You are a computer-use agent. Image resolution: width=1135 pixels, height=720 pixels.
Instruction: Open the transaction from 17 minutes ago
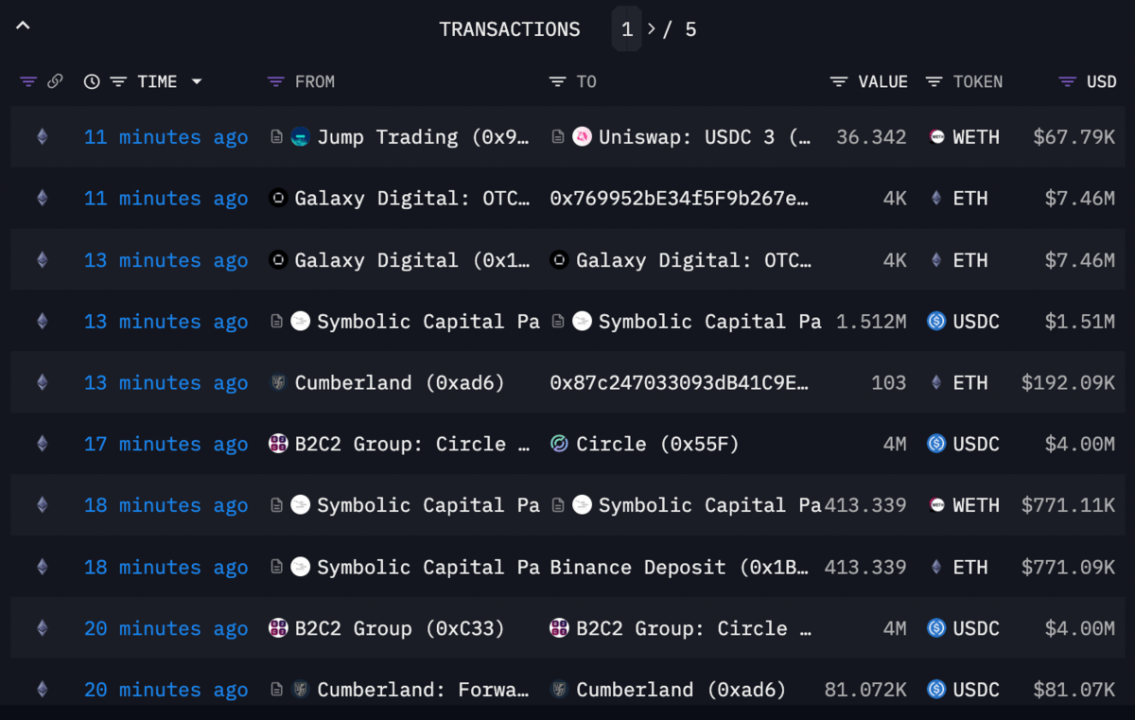[x=165, y=444]
